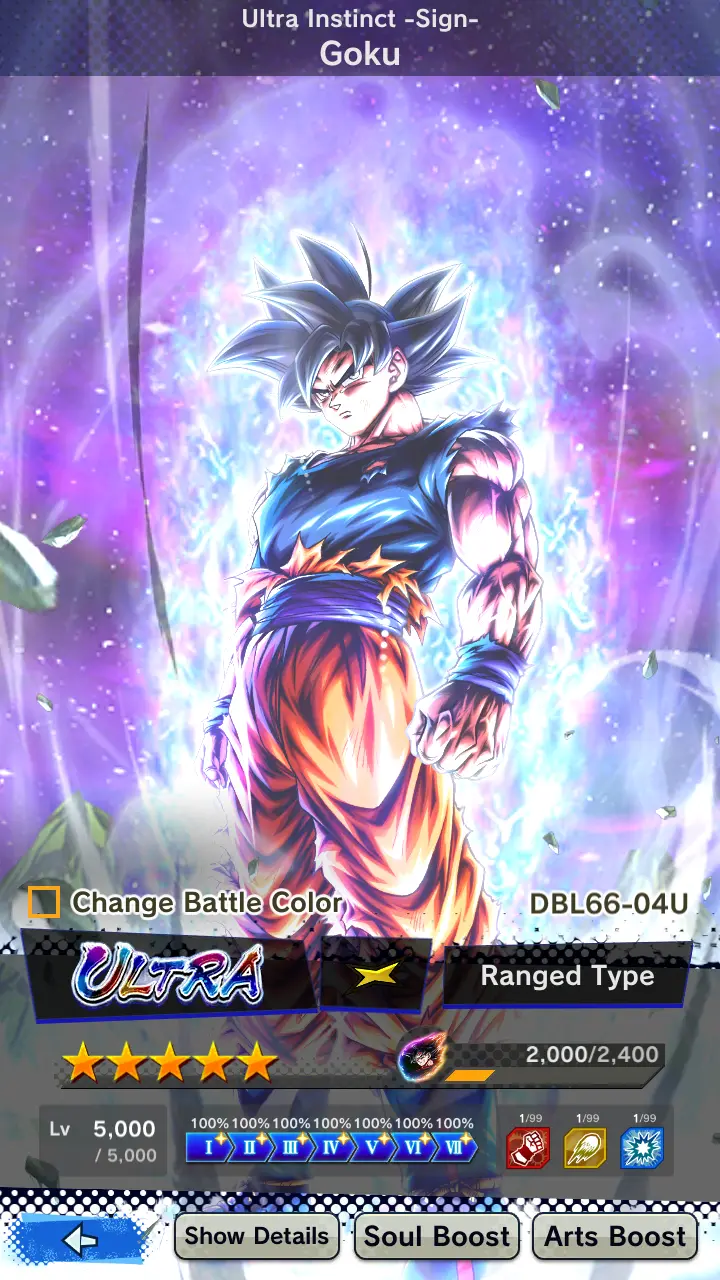Open the Arts Boost menu
This screenshot has width=720, height=1280.
[615, 1237]
